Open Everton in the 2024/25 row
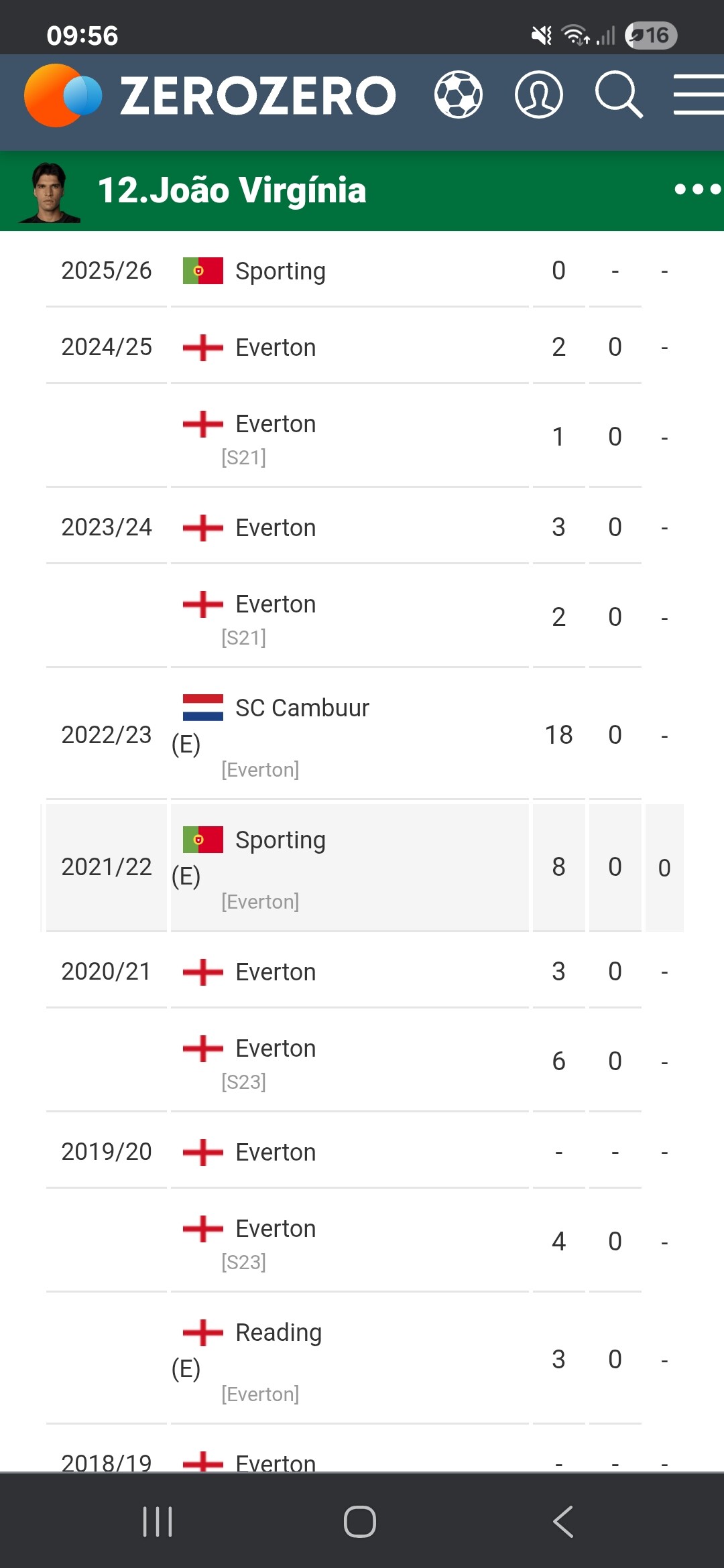Viewport: 724px width, 1568px height. 276,347
